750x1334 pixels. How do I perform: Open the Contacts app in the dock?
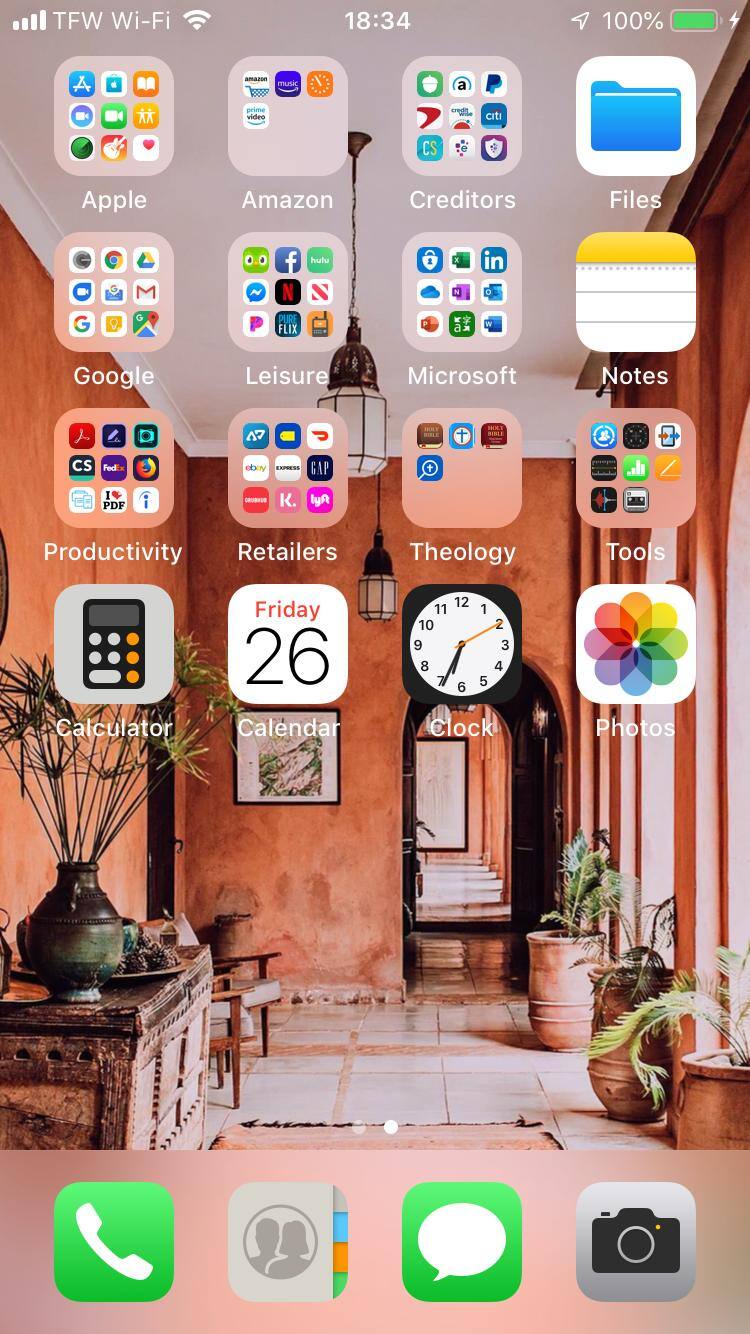(x=288, y=1242)
